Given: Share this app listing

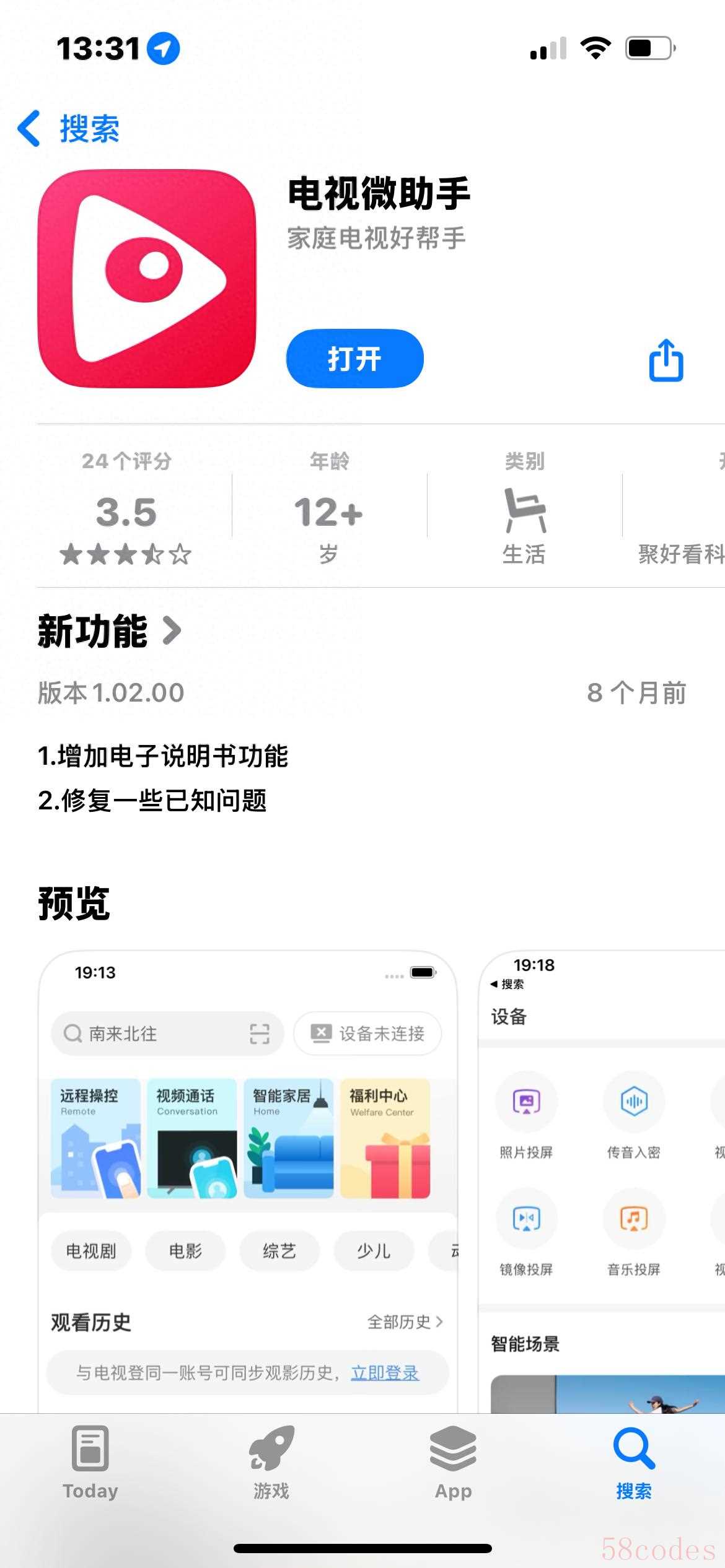Looking at the screenshot, I should [666, 360].
